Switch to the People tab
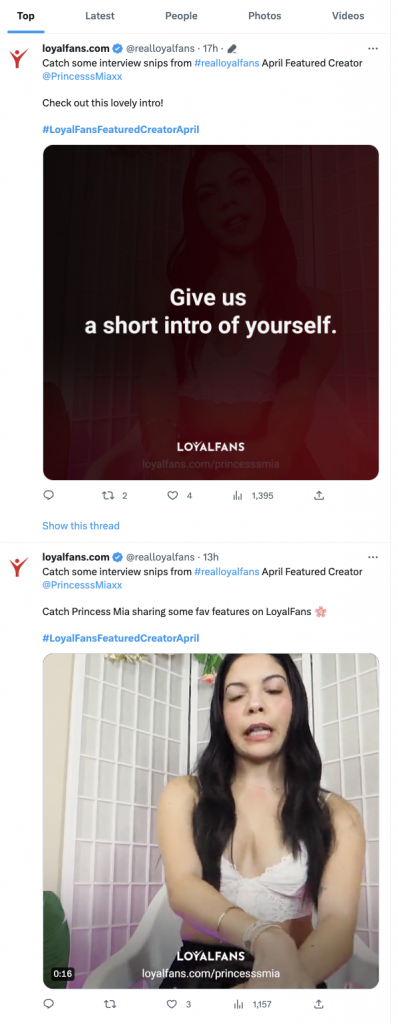The image size is (398, 1024). click(x=180, y=16)
